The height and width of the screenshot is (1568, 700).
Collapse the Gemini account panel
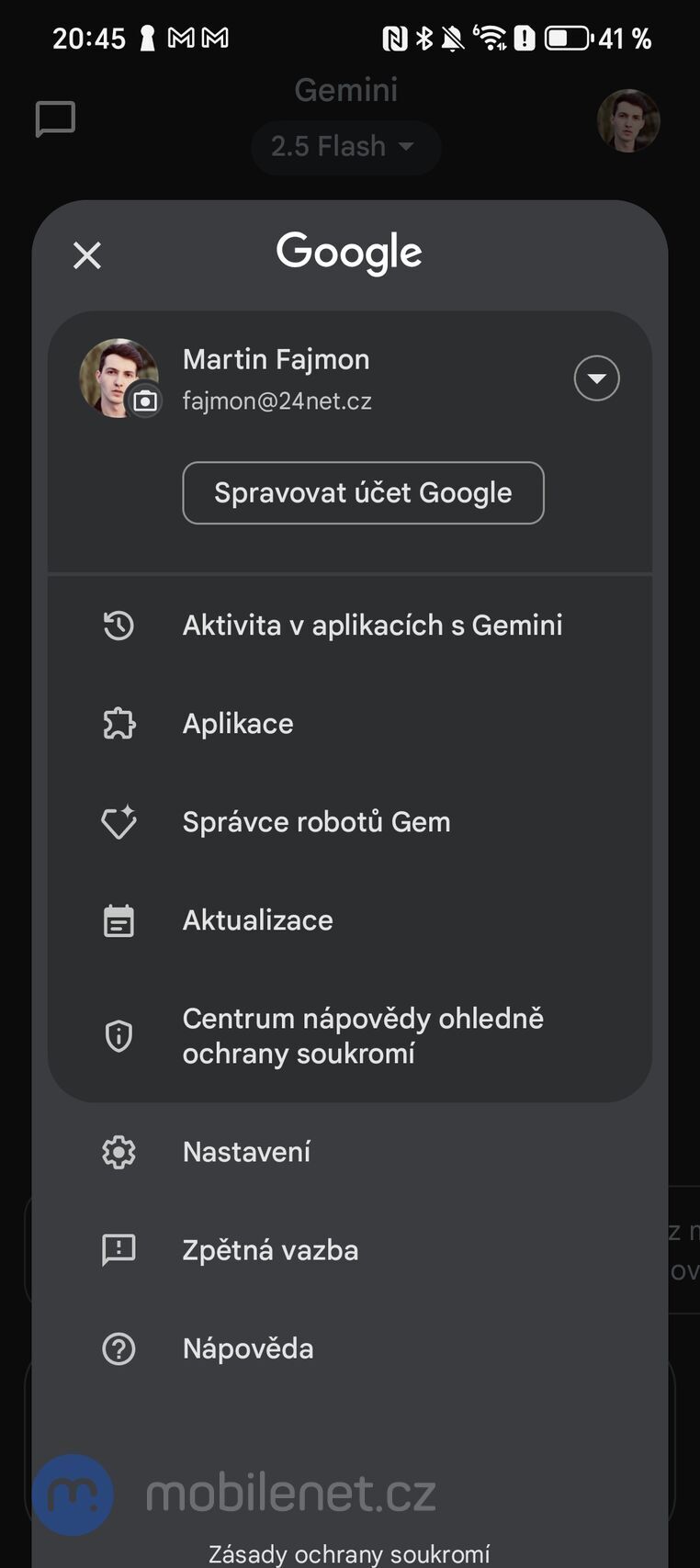[x=86, y=255]
